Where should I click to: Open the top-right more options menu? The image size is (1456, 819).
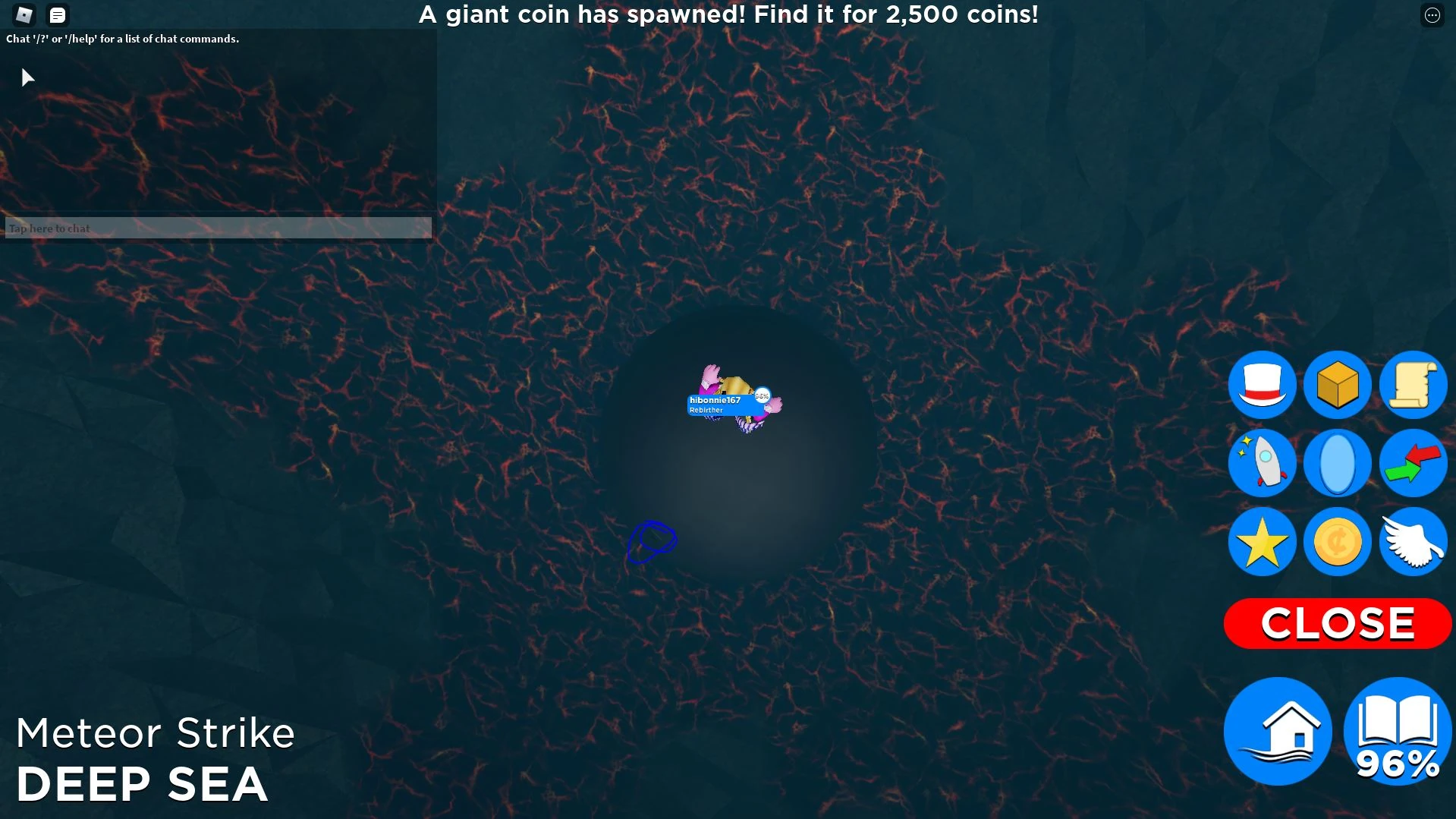coord(1432,15)
